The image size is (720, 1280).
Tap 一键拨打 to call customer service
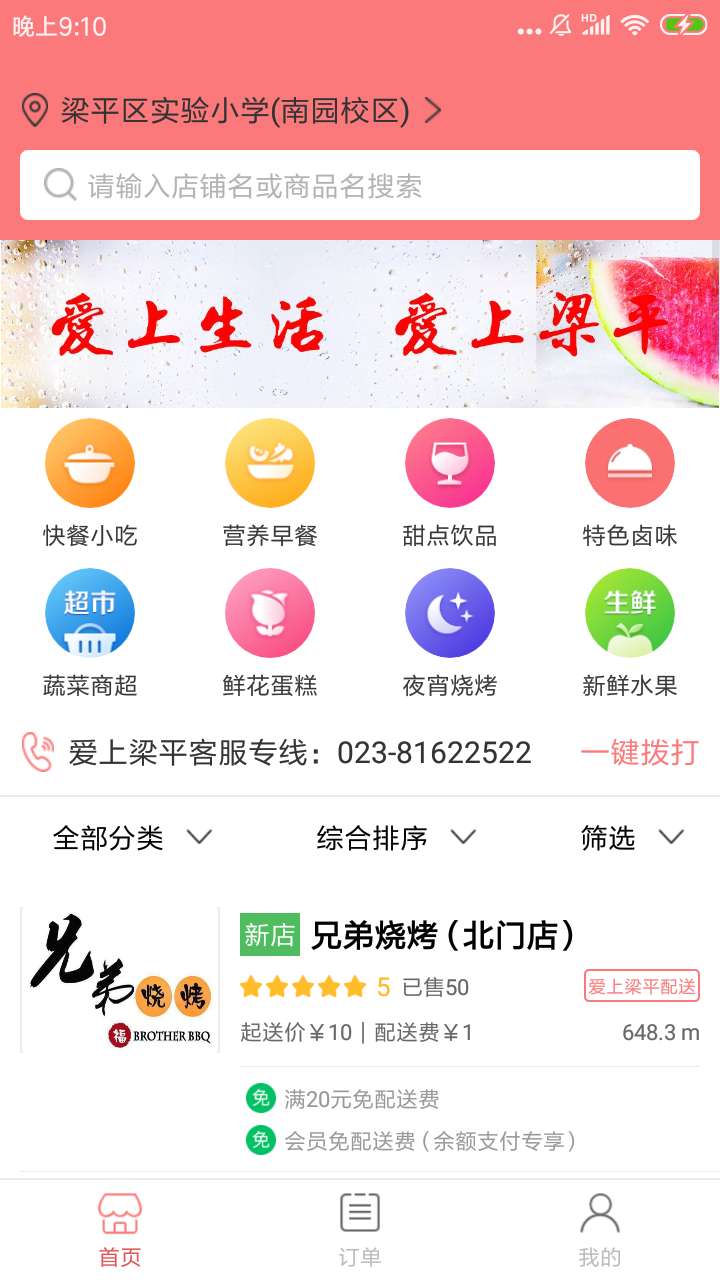639,752
